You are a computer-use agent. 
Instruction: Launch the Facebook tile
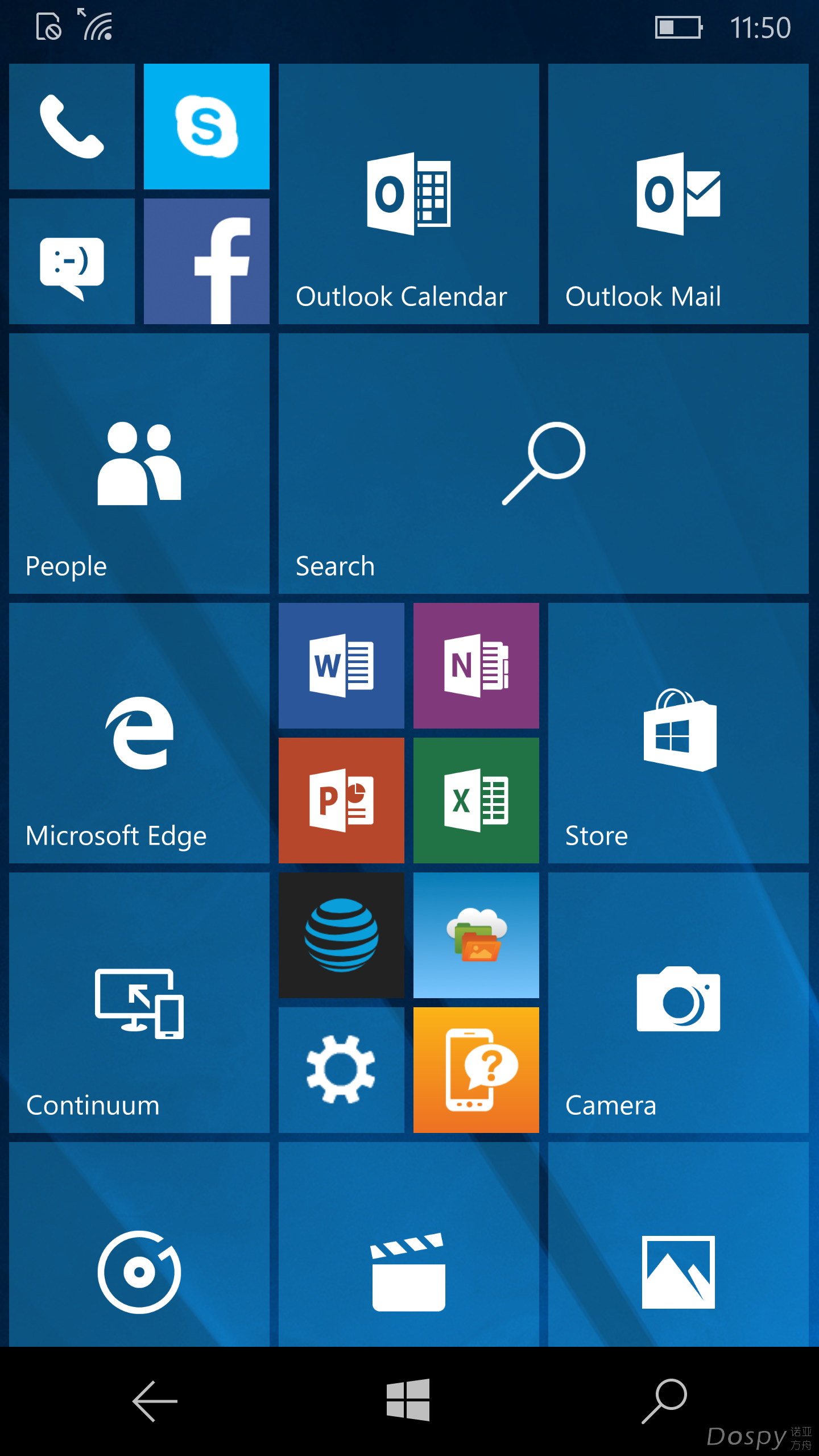206,261
